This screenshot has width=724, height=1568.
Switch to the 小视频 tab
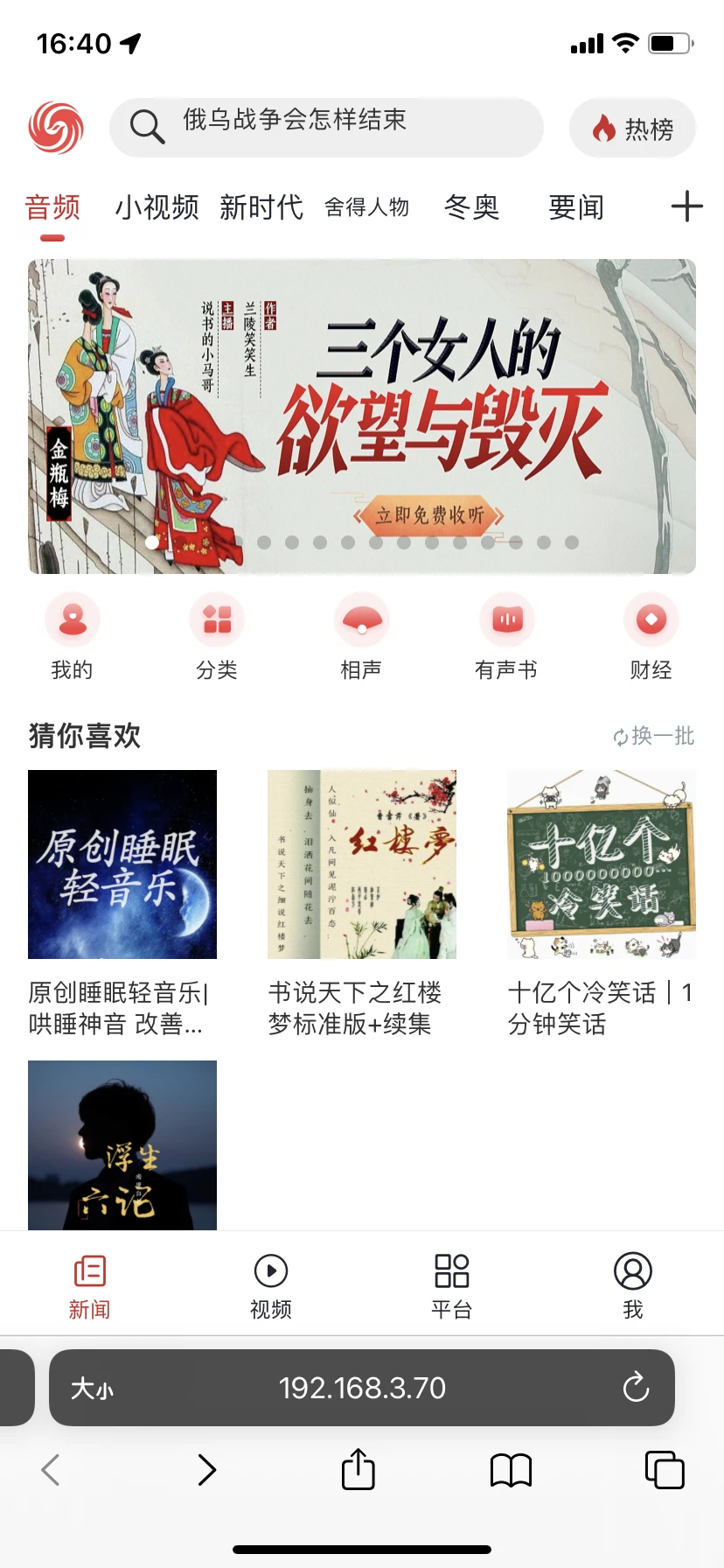pyautogui.click(x=157, y=207)
